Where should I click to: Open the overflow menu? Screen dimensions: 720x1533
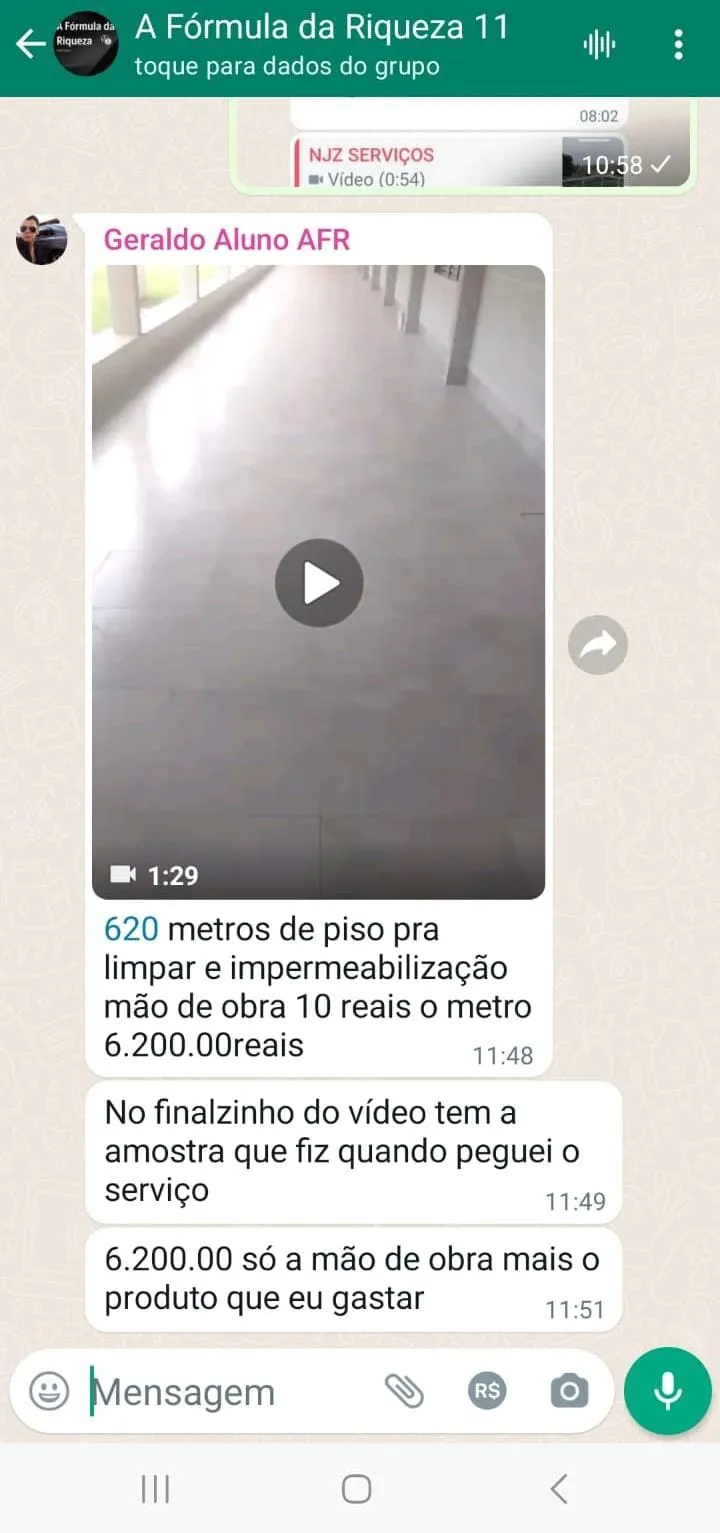(x=679, y=44)
